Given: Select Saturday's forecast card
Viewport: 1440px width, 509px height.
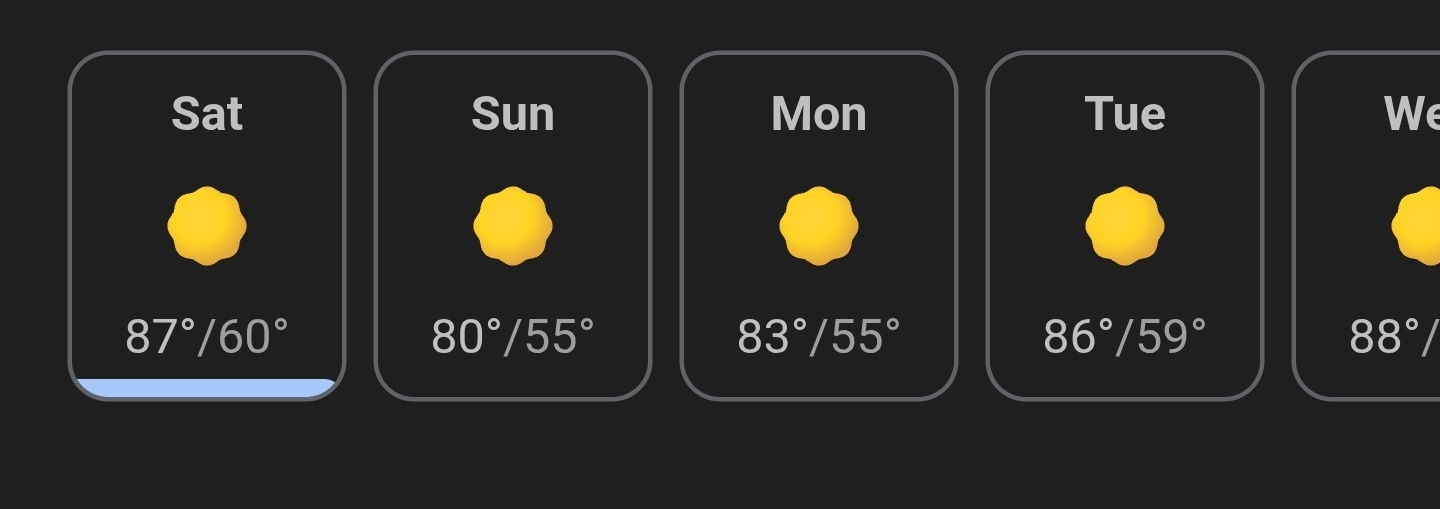Looking at the screenshot, I should pyautogui.click(x=207, y=226).
